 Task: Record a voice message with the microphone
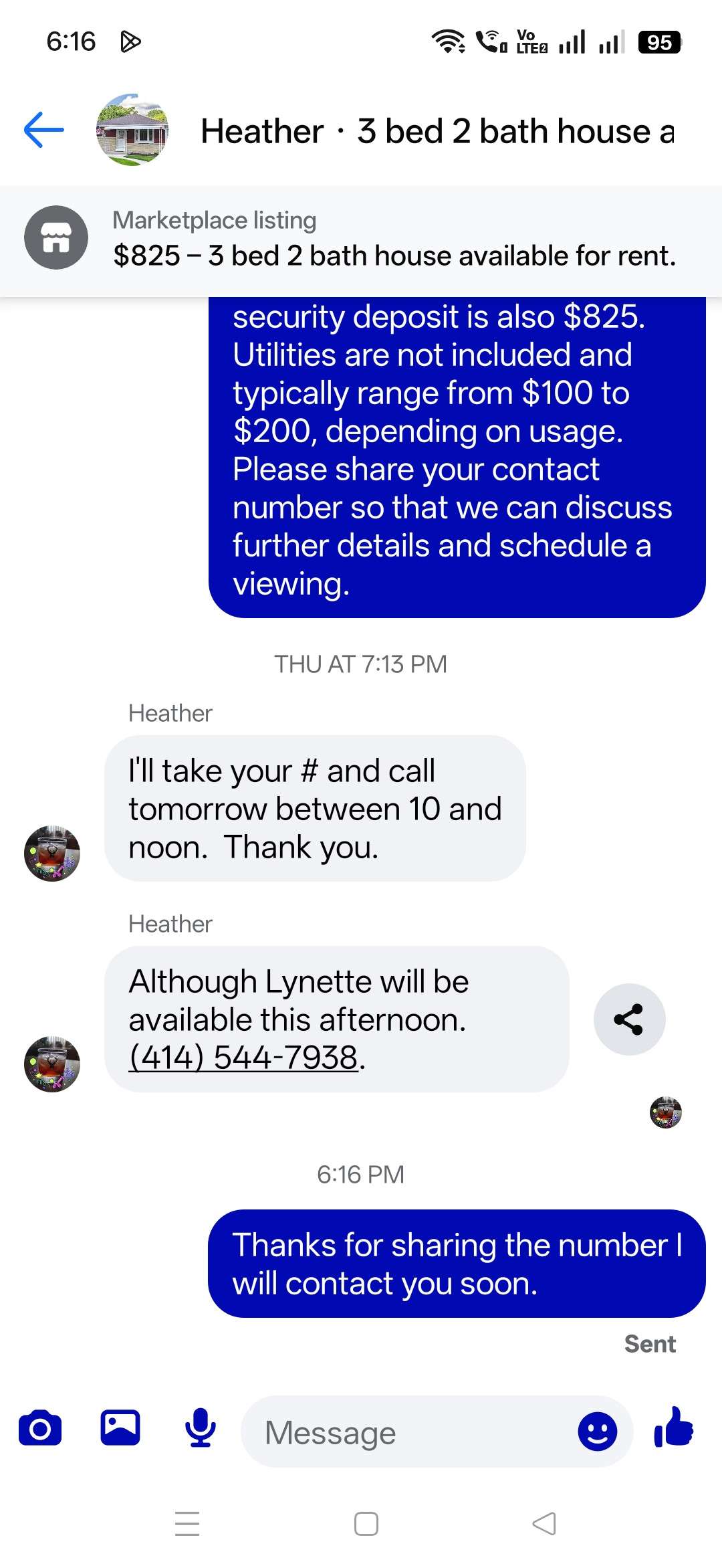coord(200,1429)
